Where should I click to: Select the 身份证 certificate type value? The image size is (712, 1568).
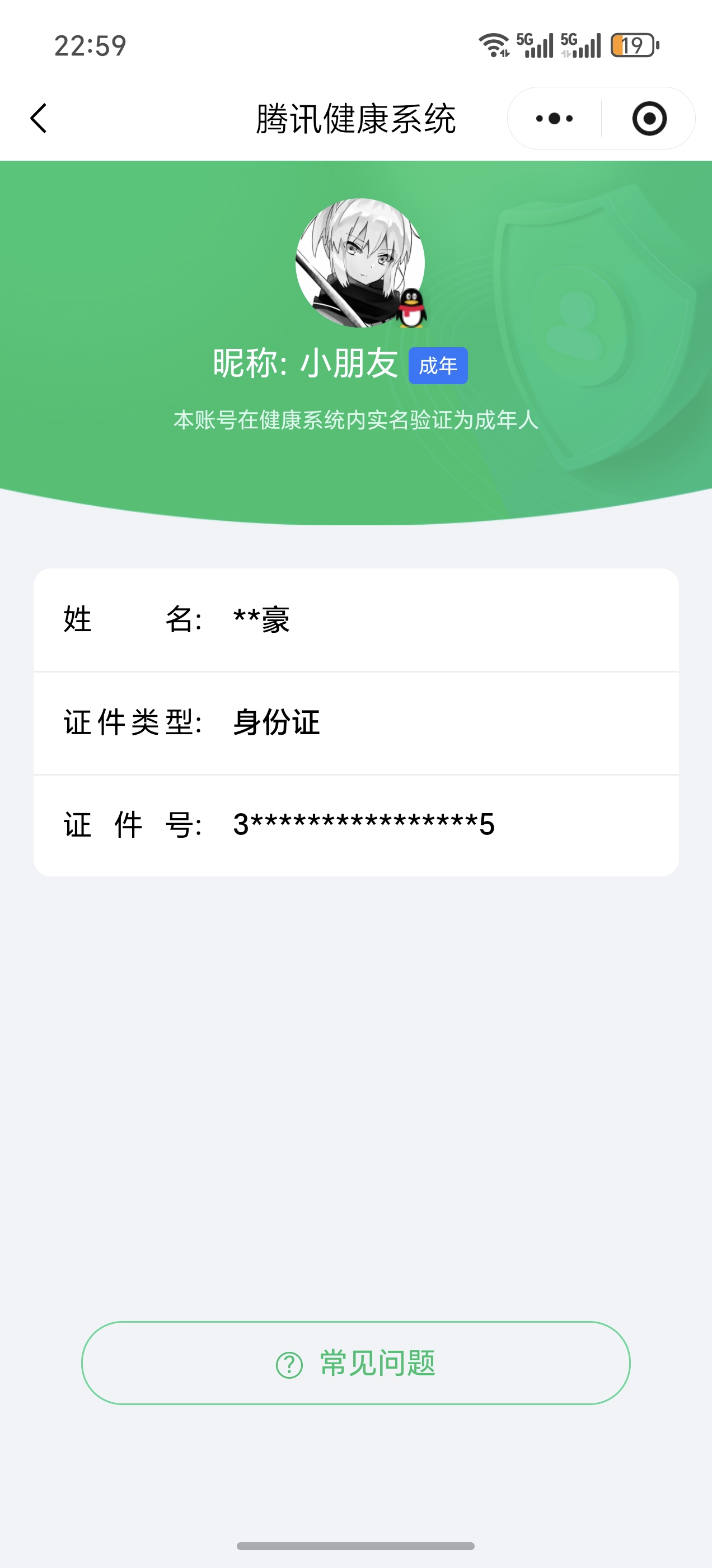tap(275, 722)
